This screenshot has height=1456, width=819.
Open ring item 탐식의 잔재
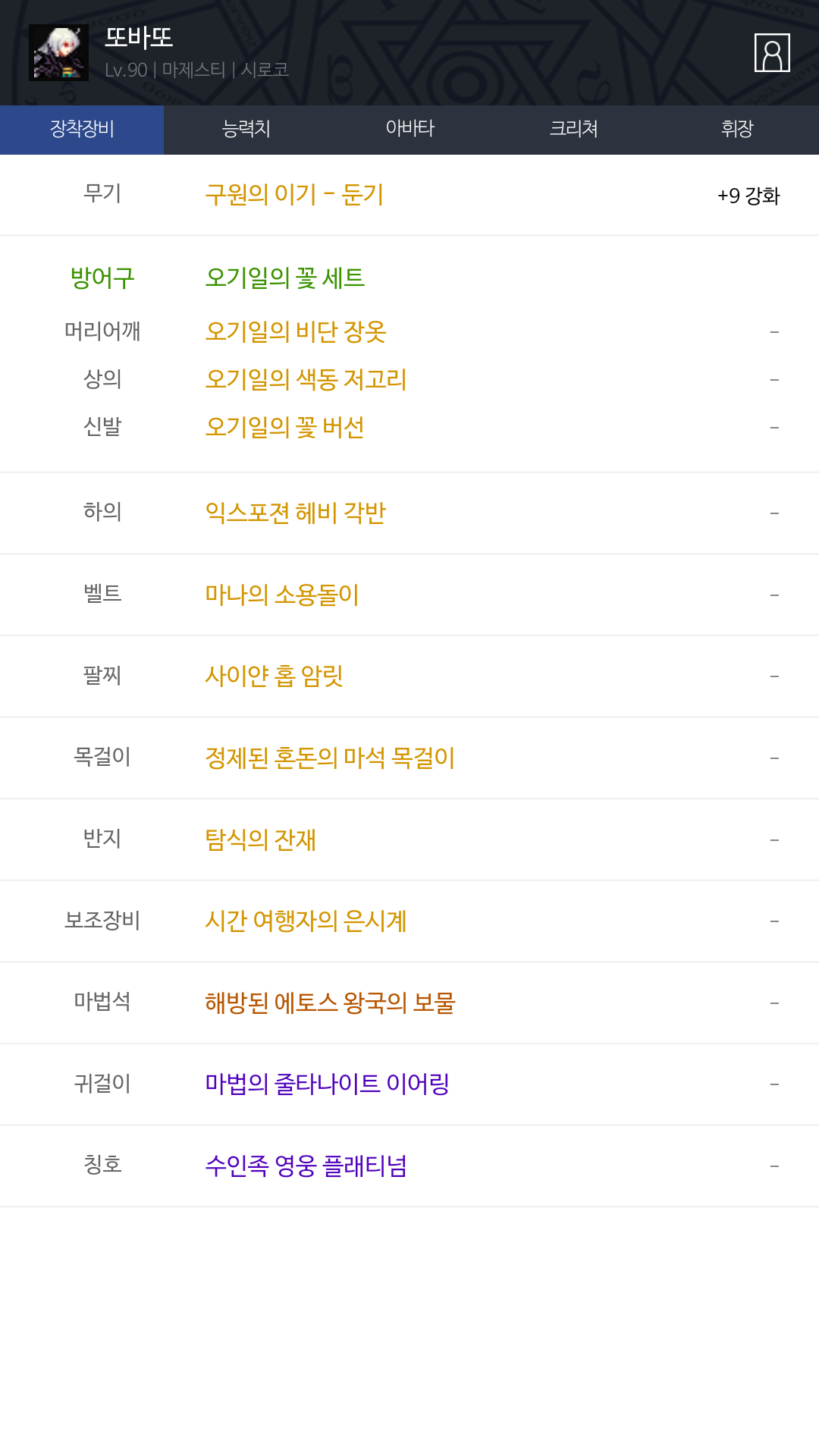(261, 839)
